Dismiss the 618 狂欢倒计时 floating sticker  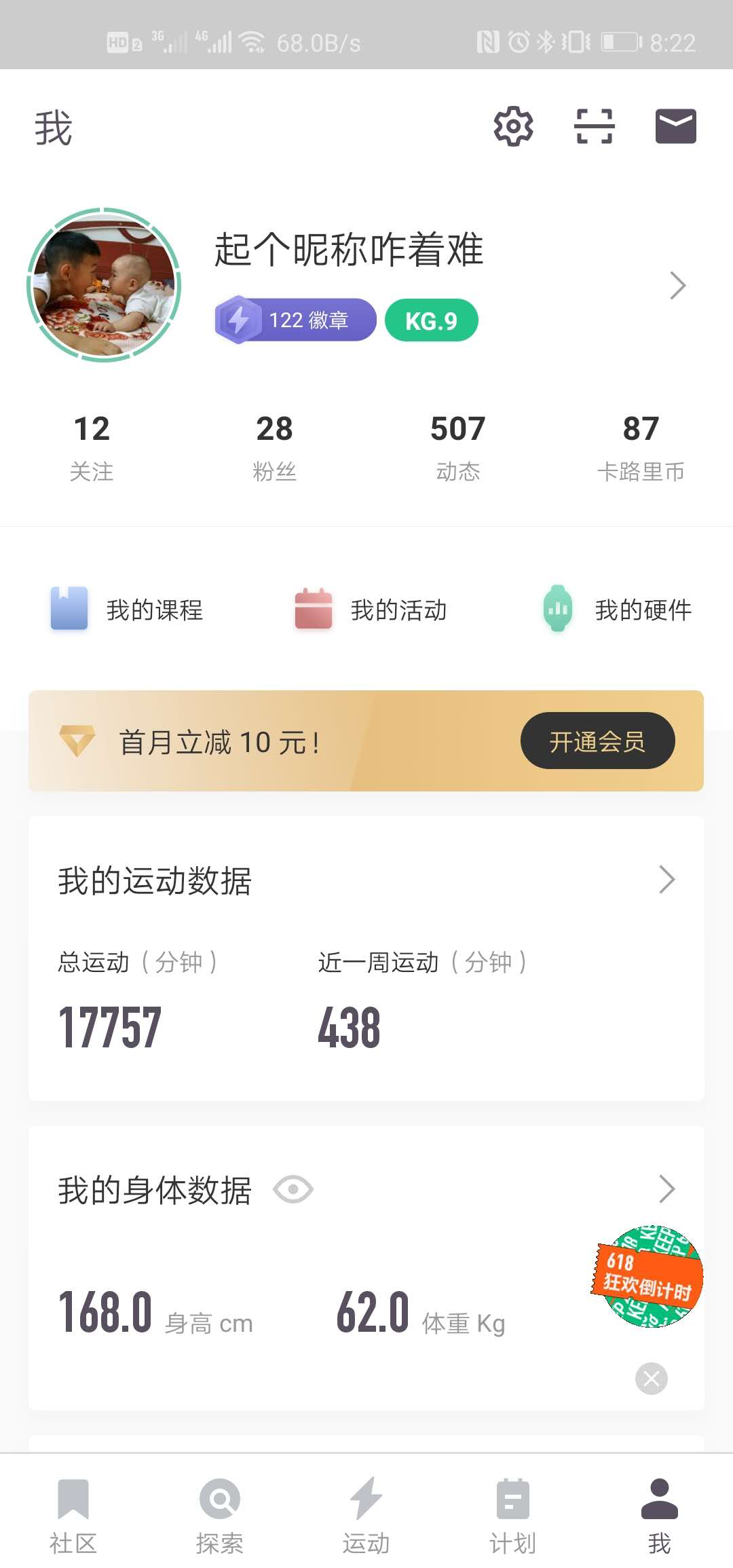[651, 1379]
